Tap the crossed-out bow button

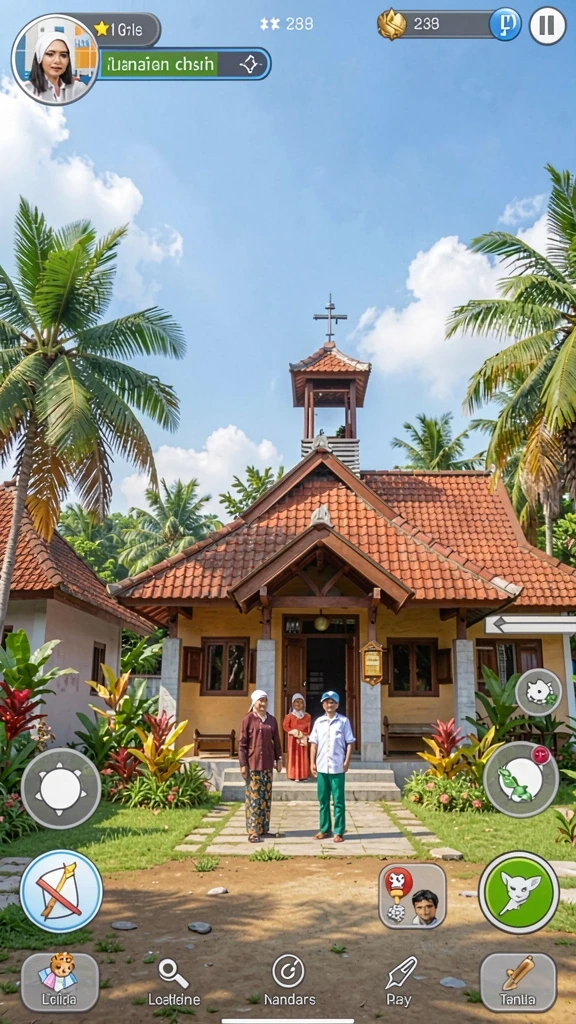[61, 891]
